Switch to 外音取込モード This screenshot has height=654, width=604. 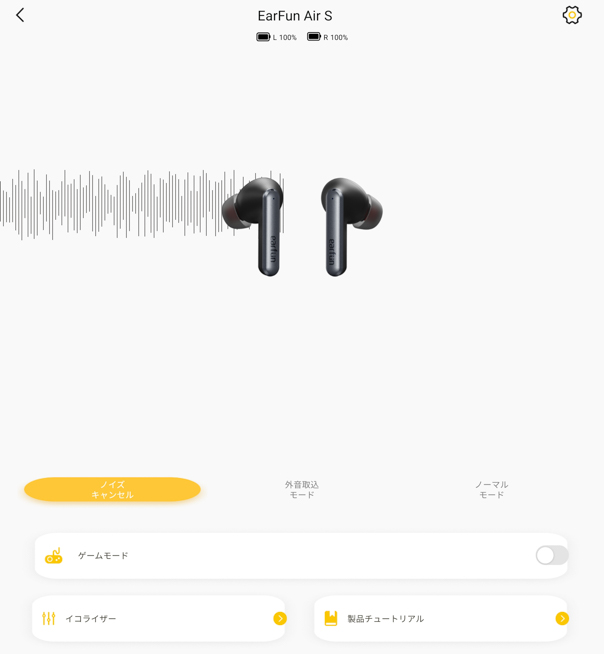[x=301, y=489]
